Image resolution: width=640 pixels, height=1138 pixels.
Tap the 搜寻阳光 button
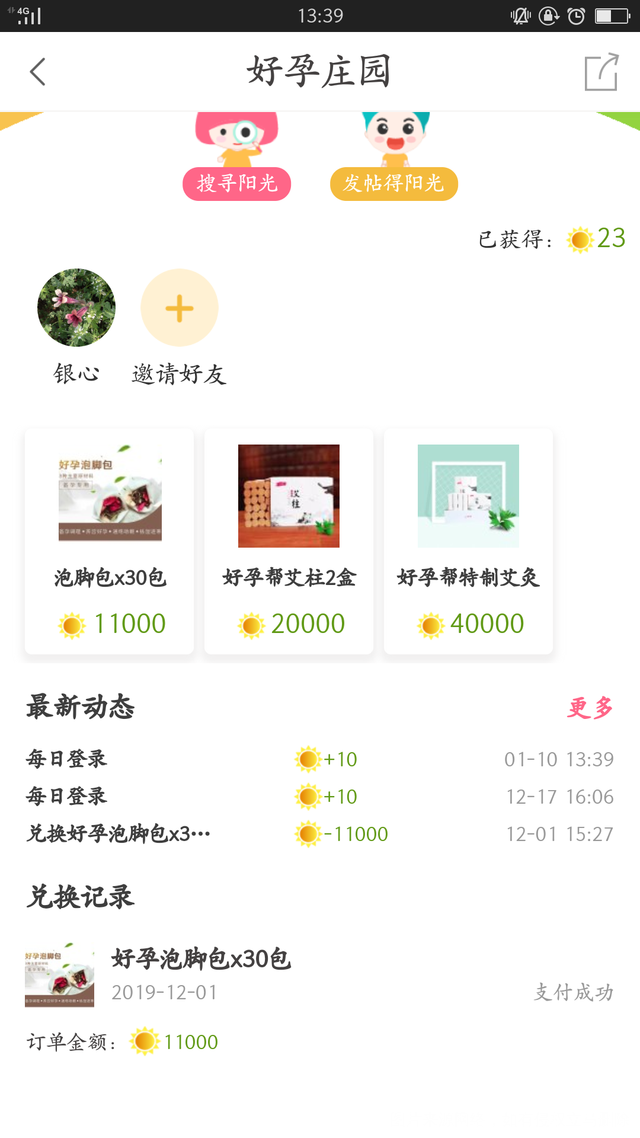(237, 184)
